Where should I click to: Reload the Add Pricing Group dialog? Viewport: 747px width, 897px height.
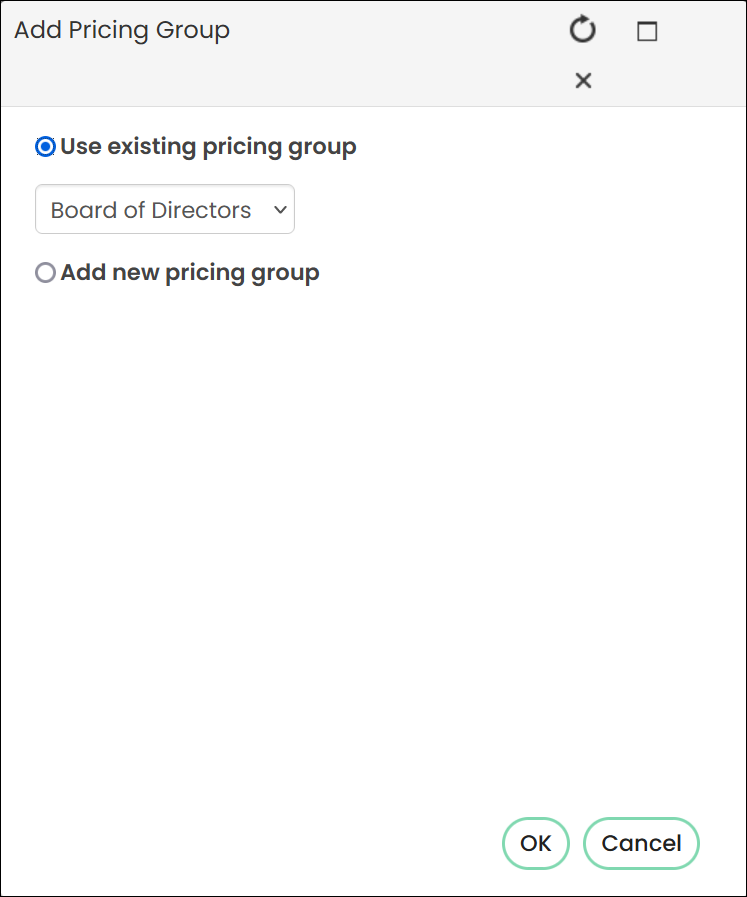582,30
